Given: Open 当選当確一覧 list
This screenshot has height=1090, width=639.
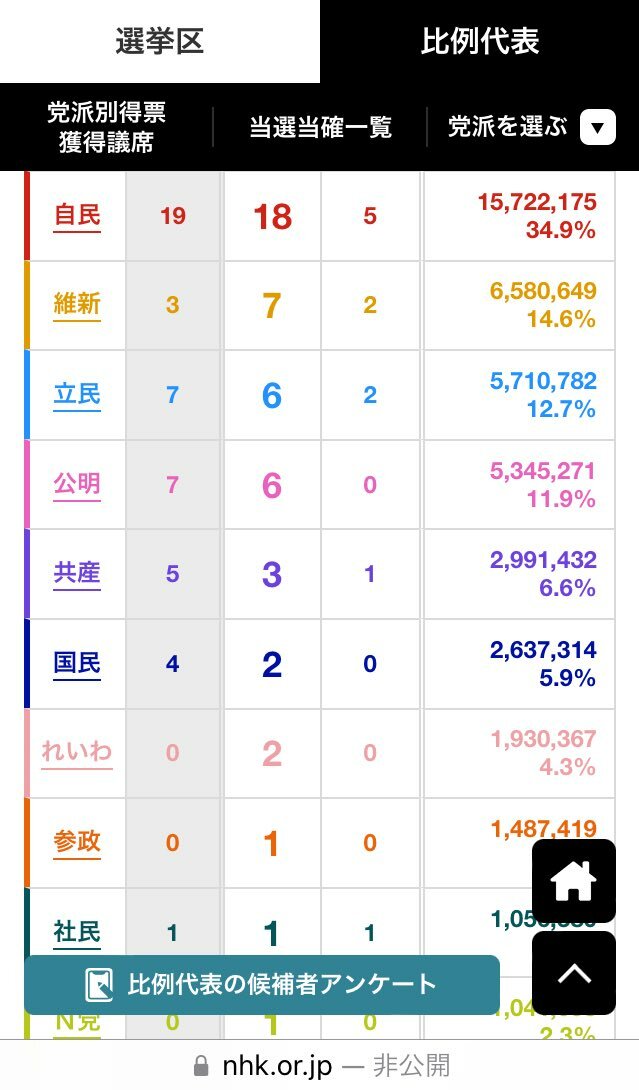Looking at the screenshot, I should (x=320, y=127).
